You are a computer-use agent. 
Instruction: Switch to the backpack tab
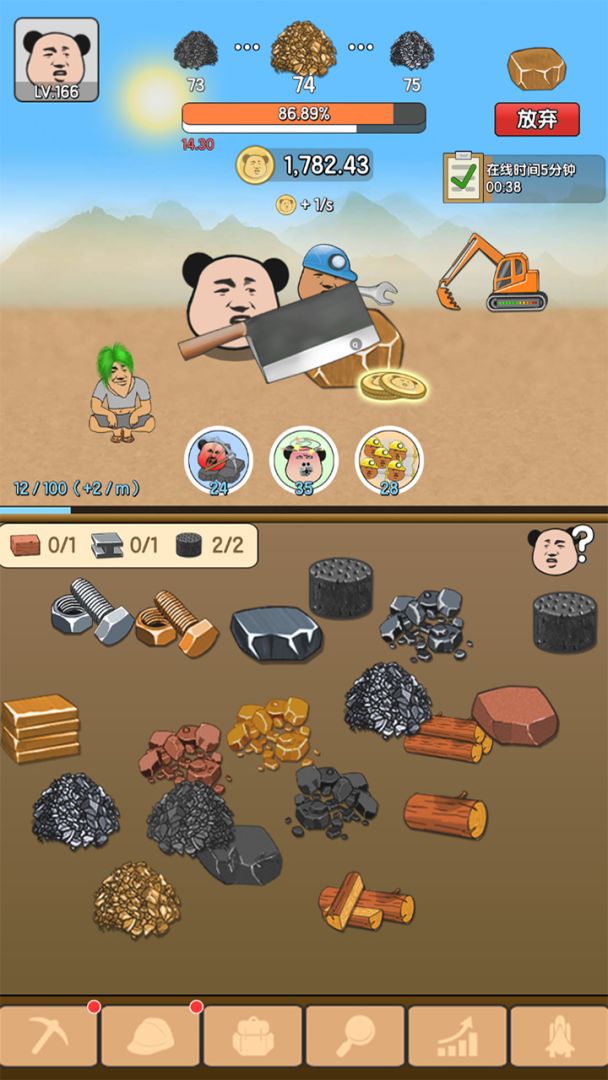[x=253, y=1035]
